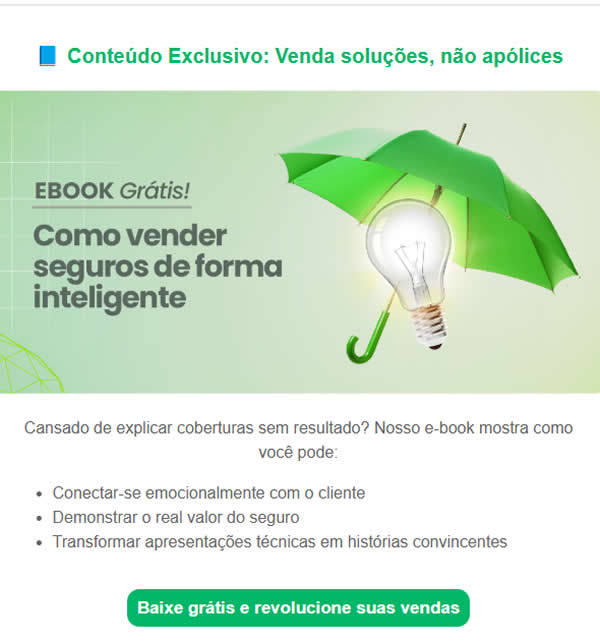
Task: Open the ebook banner image
Action: point(300,242)
